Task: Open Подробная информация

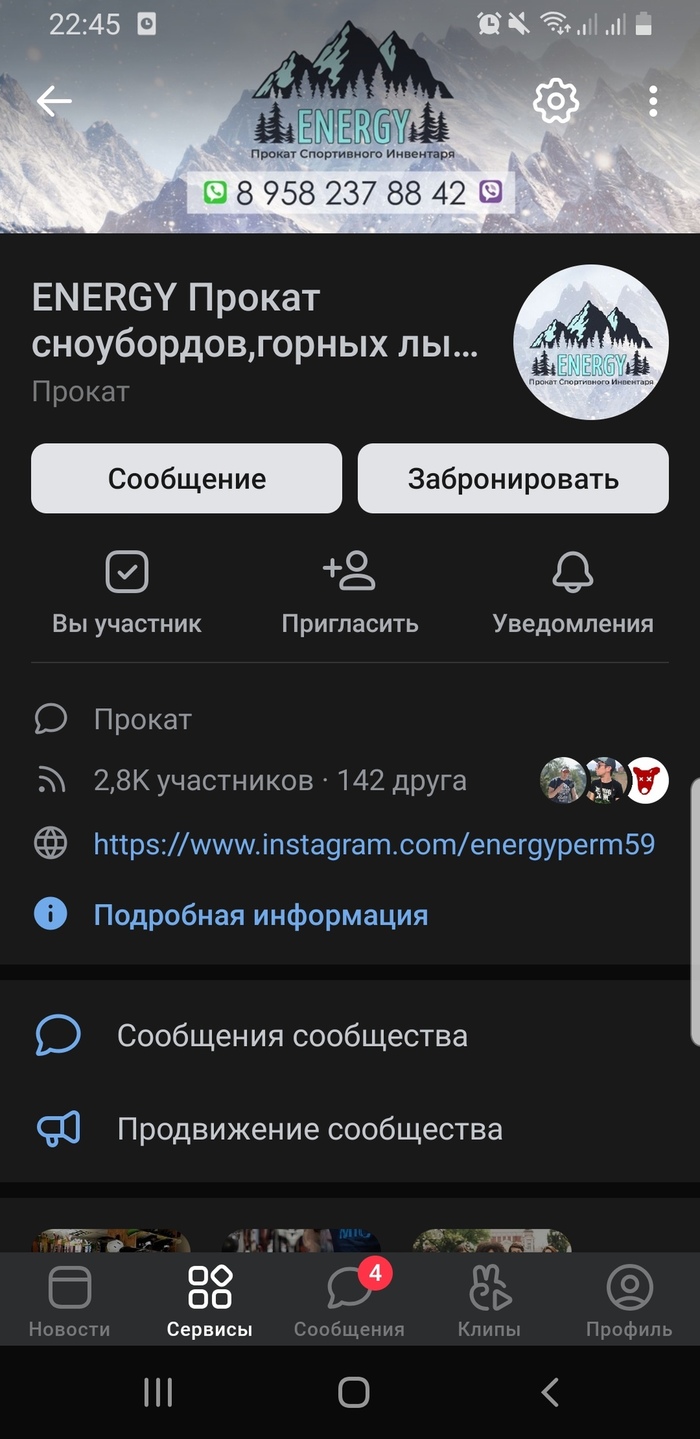Action: [x=260, y=915]
